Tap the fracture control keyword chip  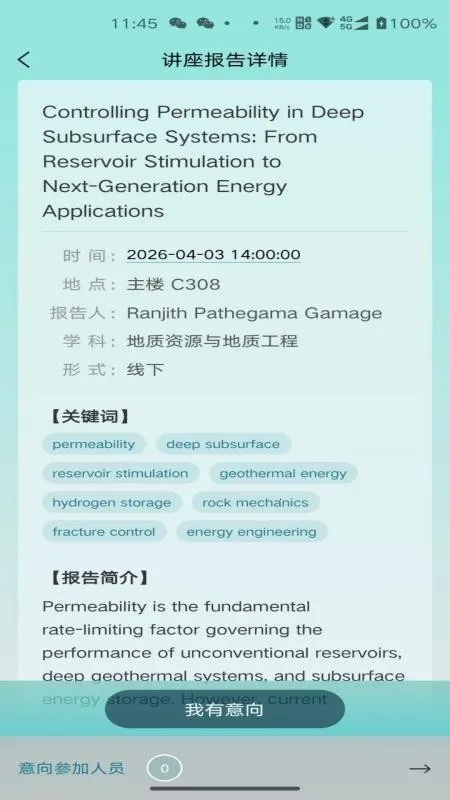point(104,532)
